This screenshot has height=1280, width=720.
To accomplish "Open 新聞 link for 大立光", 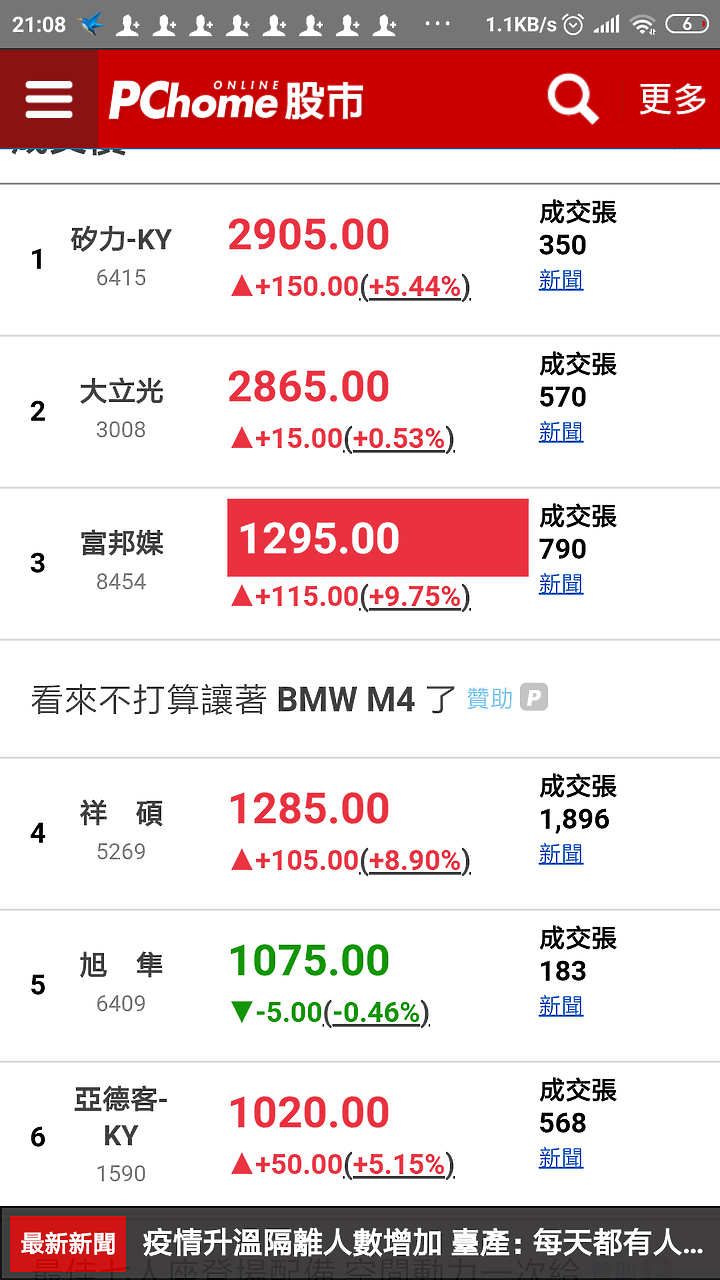I will [x=561, y=432].
